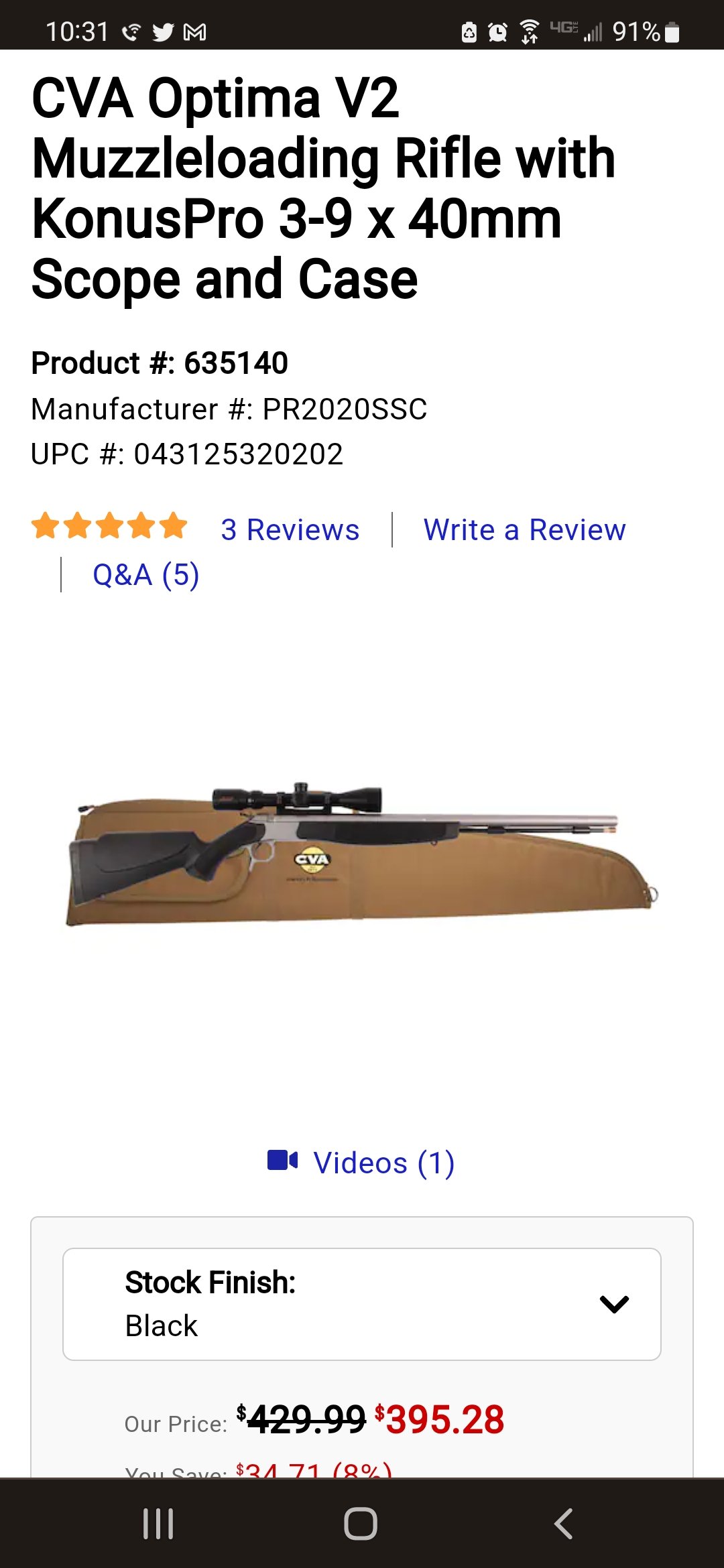Tap Write a Review

tap(524, 530)
